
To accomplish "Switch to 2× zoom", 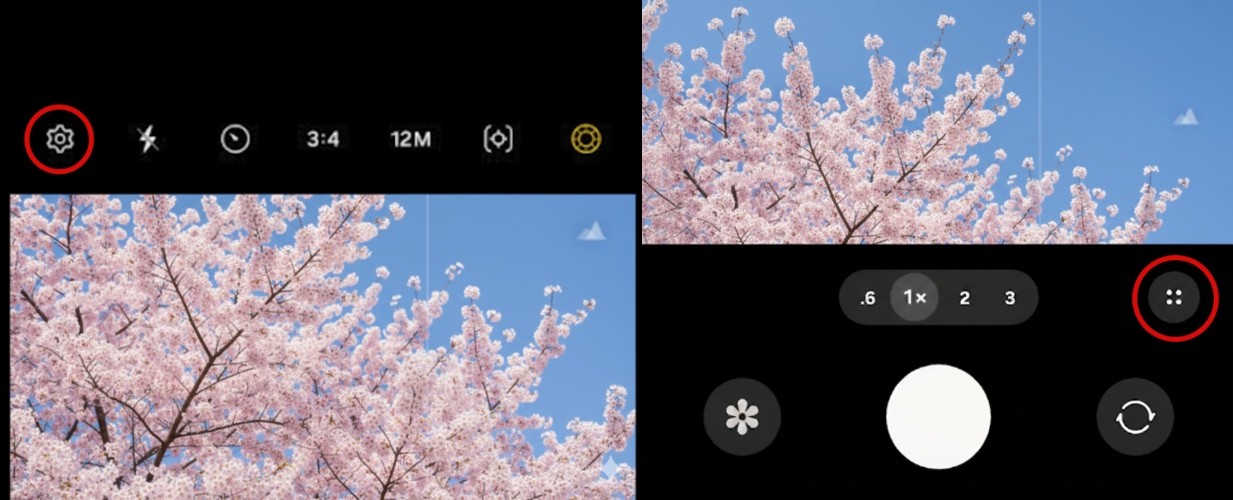I will [964, 298].
